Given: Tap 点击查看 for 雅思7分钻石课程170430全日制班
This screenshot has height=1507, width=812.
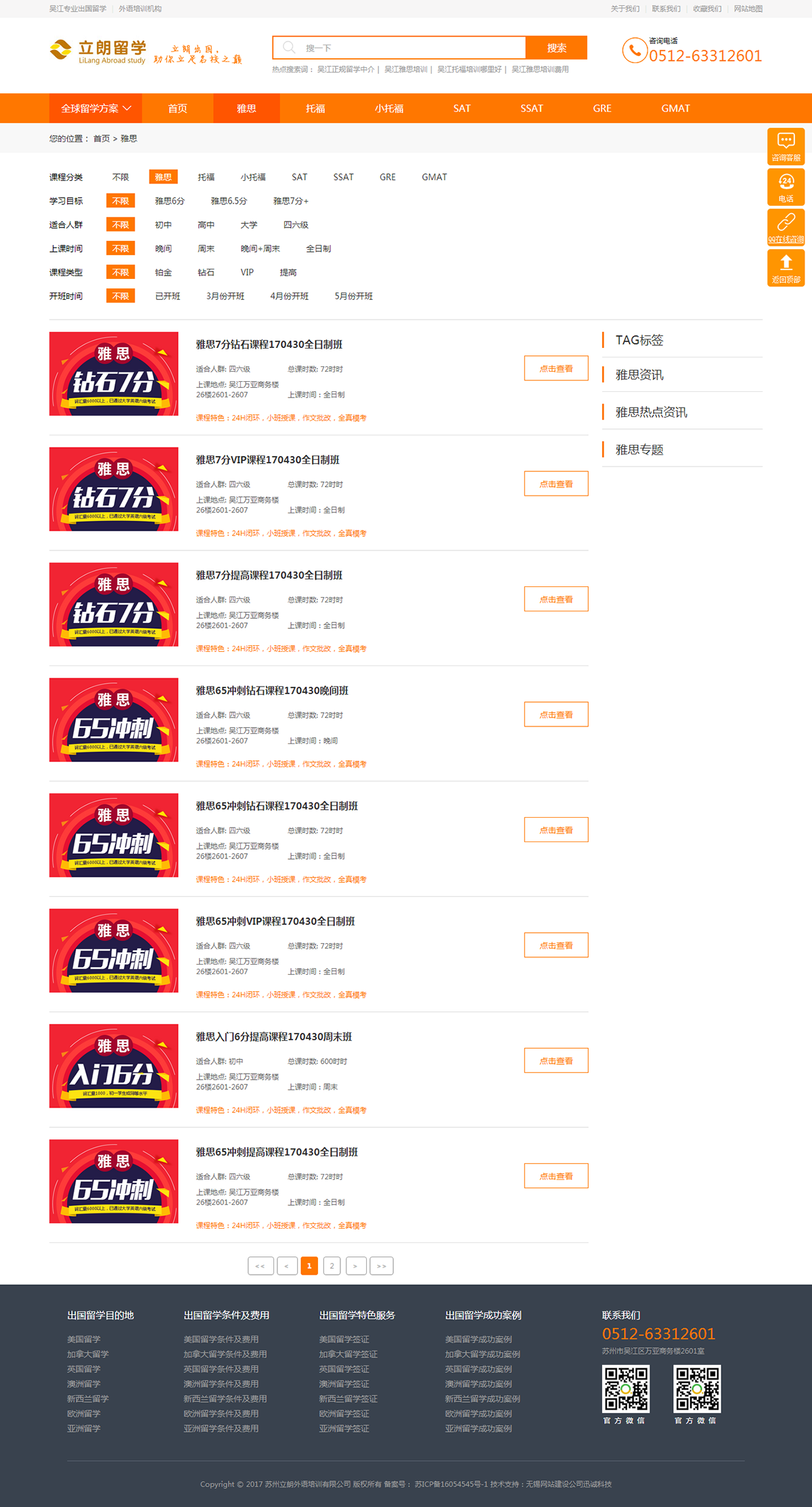Looking at the screenshot, I should click(556, 369).
